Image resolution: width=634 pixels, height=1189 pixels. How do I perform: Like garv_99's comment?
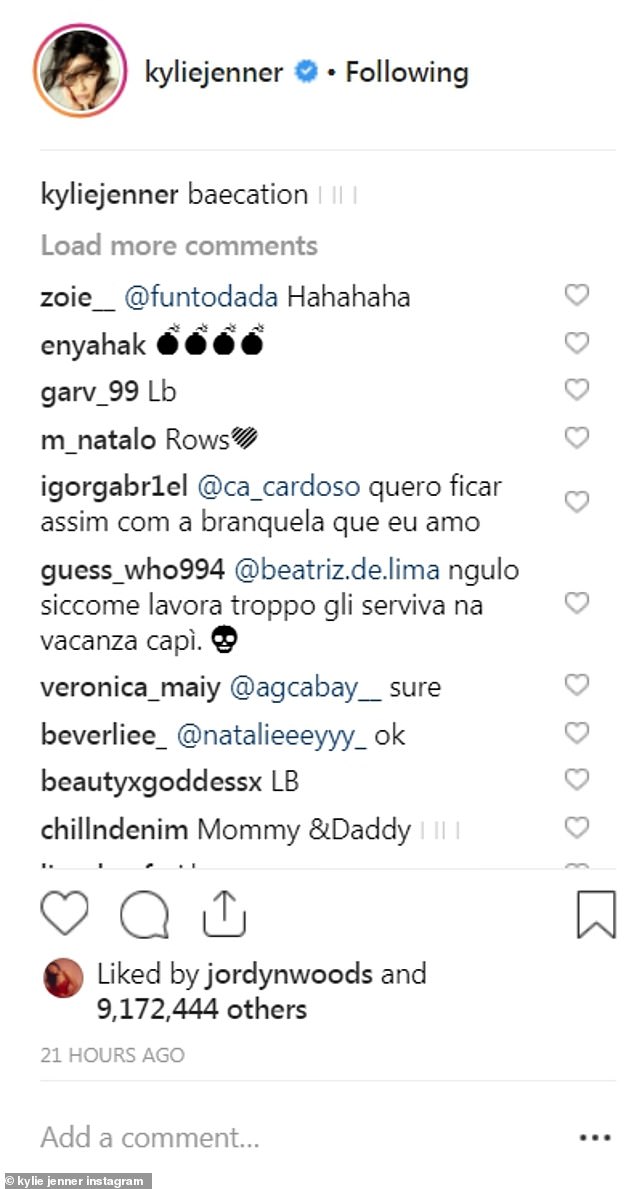click(577, 390)
